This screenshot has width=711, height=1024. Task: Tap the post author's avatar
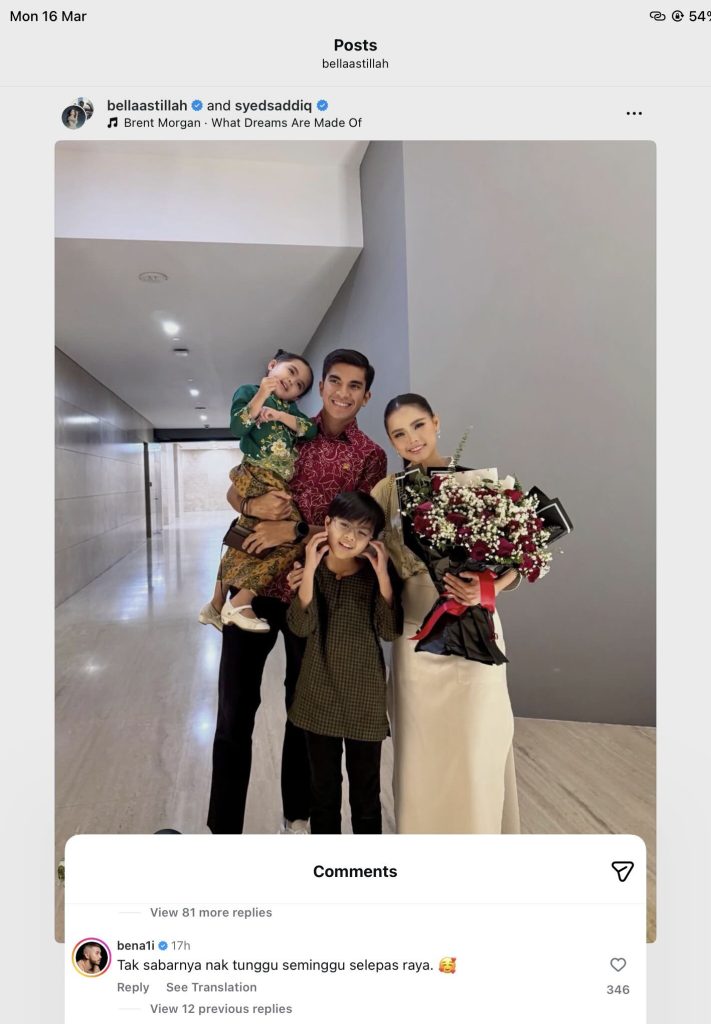click(76, 114)
